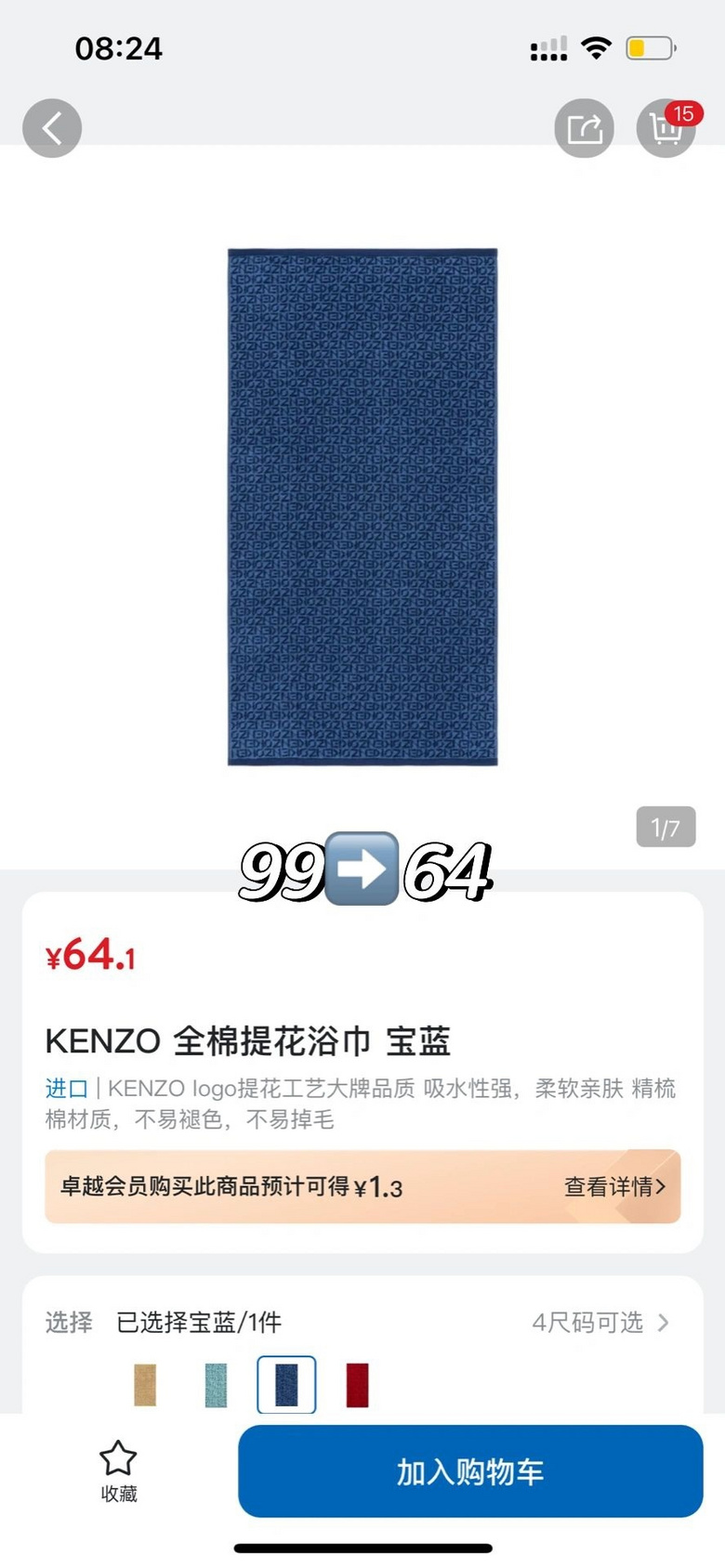The width and height of the screenshot is (725, 1568).
Task: Share this KENZO towel product
Action: [x=584, y=128]
